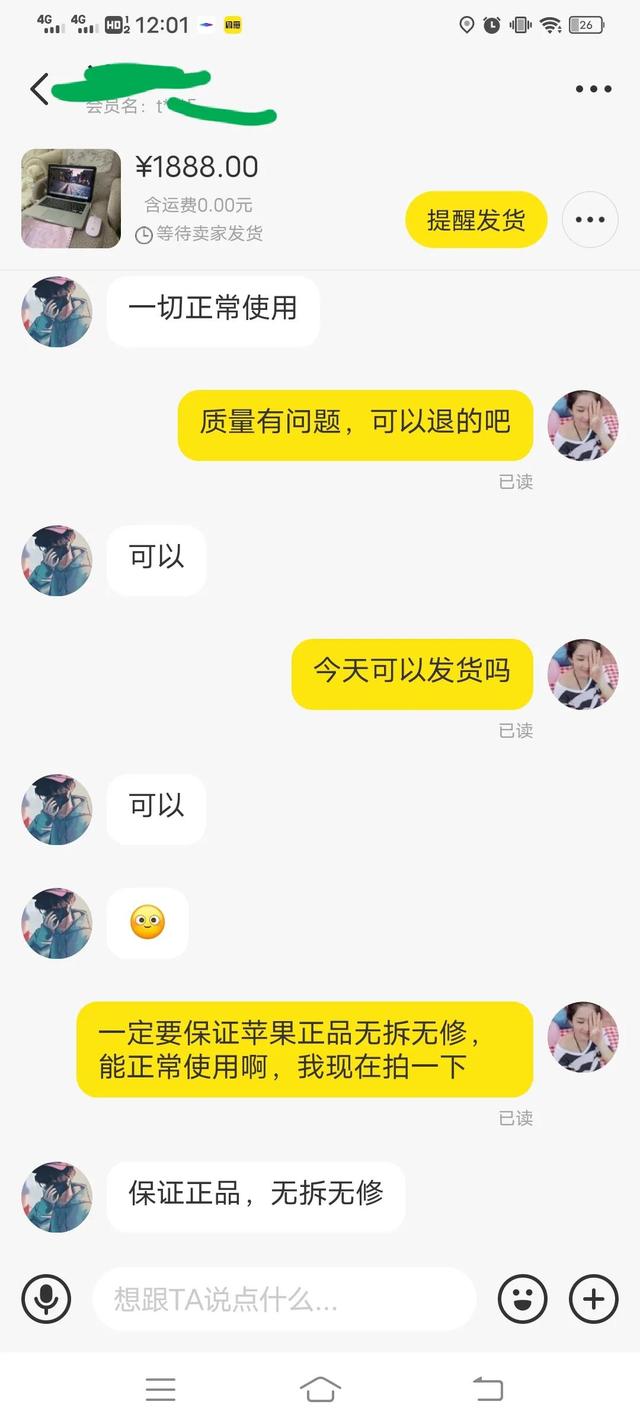The width and height of the screenshot is (640, 1427).
Task: Focus the 想跟TA说点什么 message field
Action: tap(284, 1299)
